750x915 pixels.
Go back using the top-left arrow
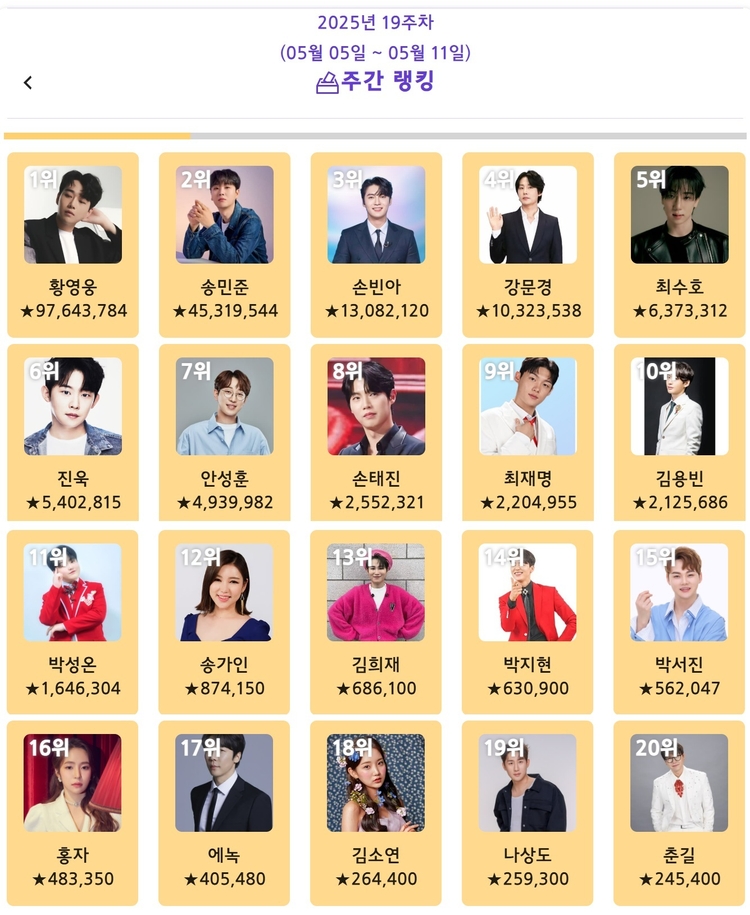28,83
